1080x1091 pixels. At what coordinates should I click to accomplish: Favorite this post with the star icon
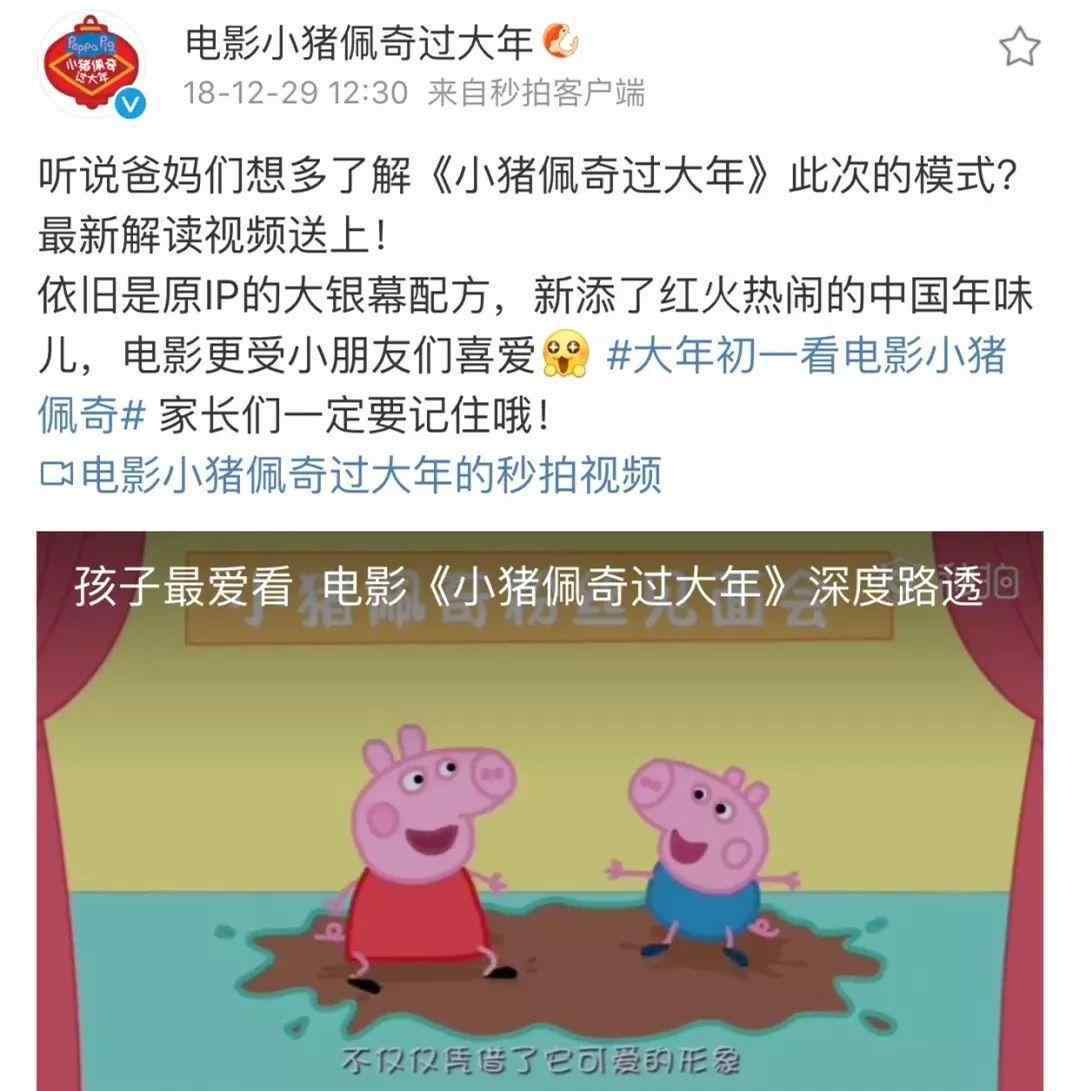click(1020, 47)
